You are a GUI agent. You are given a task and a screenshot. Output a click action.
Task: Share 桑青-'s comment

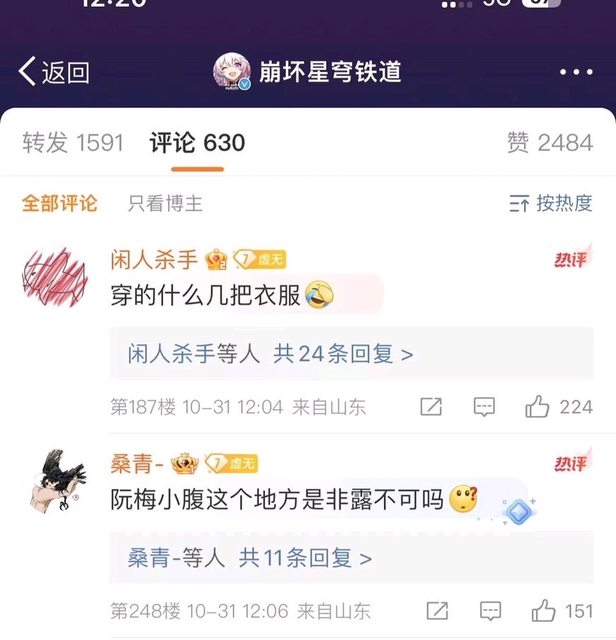pyautogui.click(x=437, y=611)
